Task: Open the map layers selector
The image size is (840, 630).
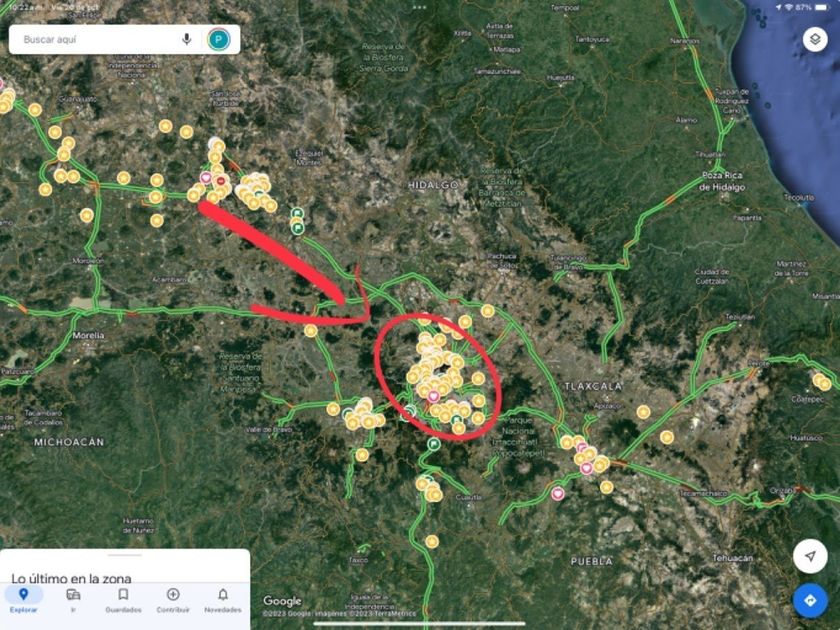Action: (x=815, y=39)
